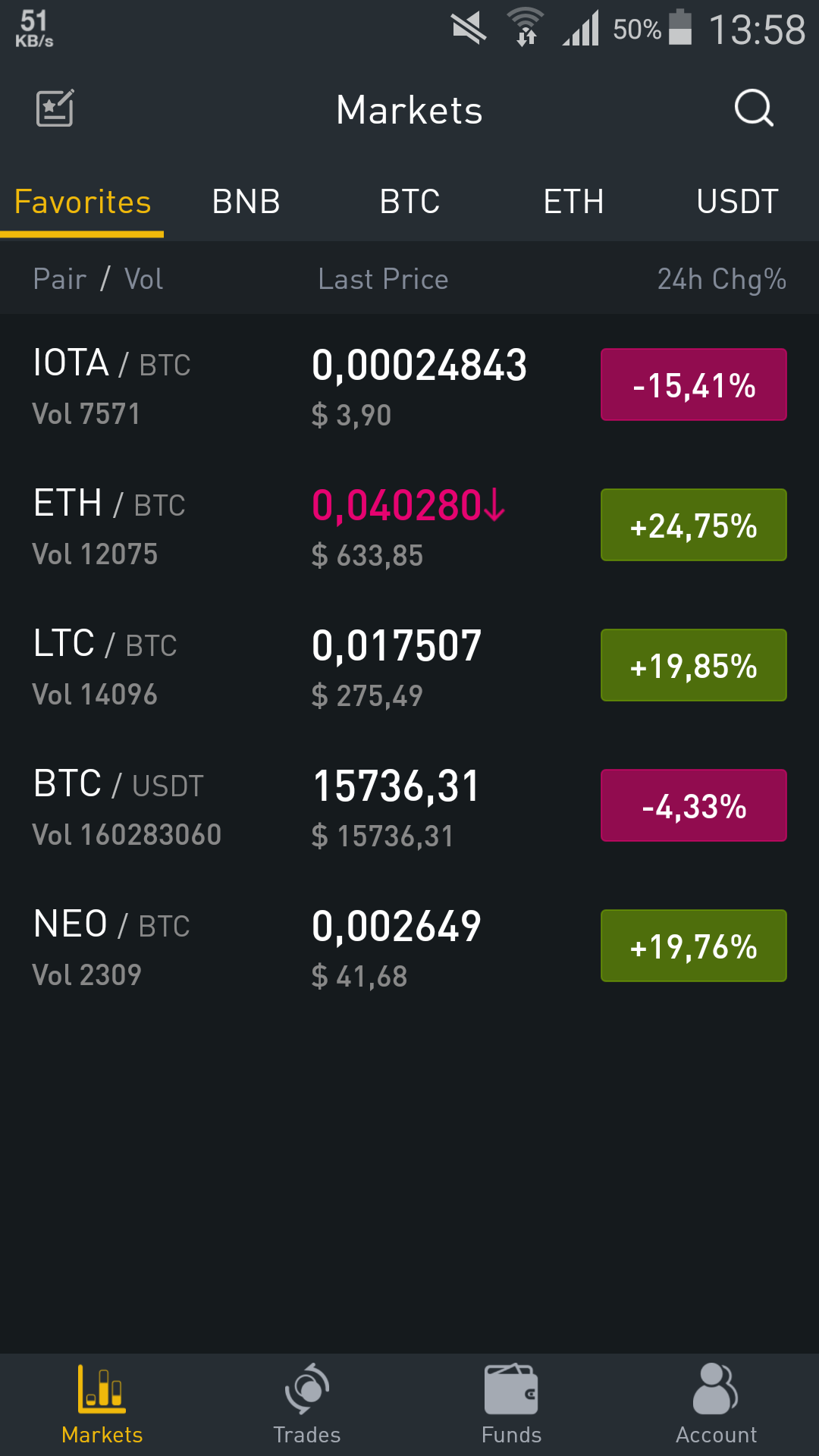The width and height of the screenshot is (819, 1456).
Task: Go to Trades in bottom navigation
Action: (x=307, y=1405)
